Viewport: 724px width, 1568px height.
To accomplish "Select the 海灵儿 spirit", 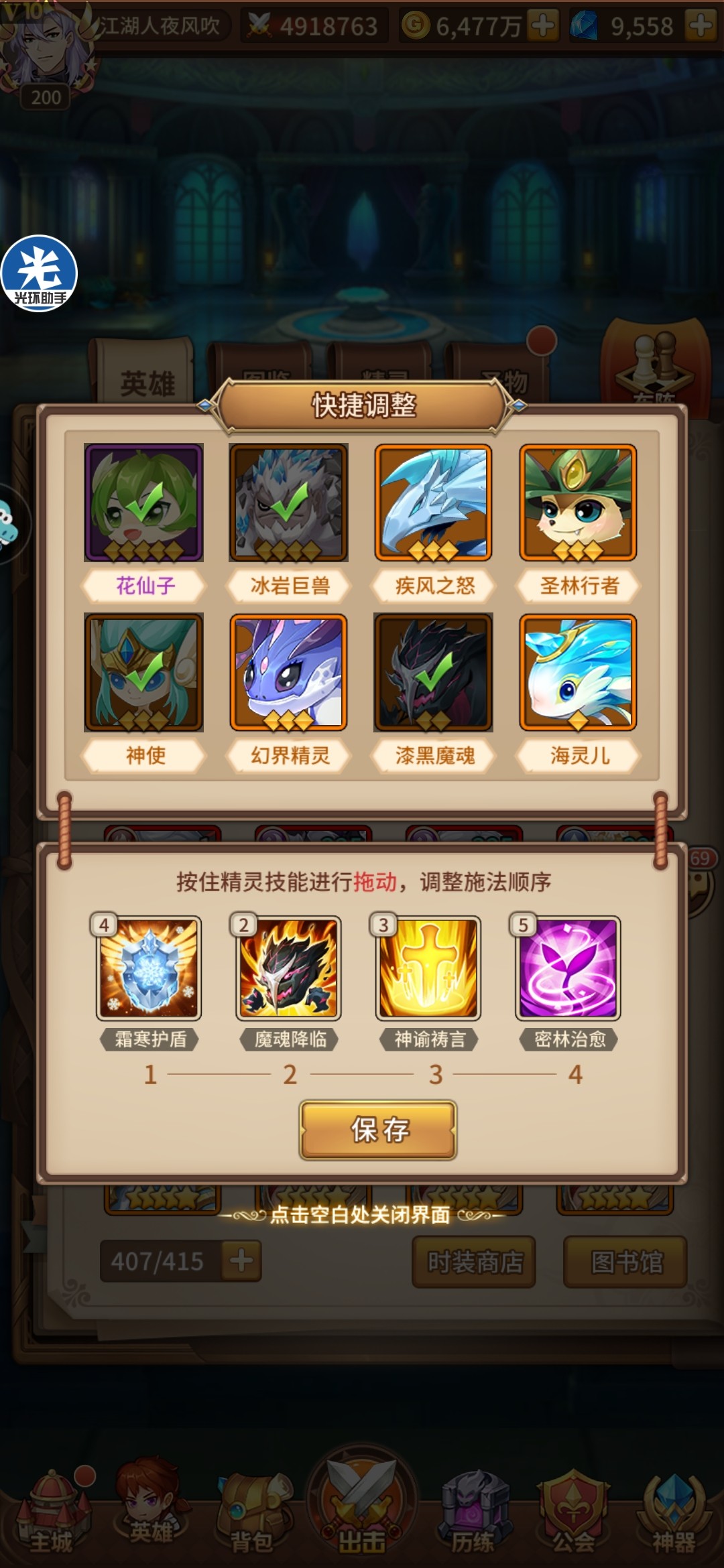I will 578,672.
